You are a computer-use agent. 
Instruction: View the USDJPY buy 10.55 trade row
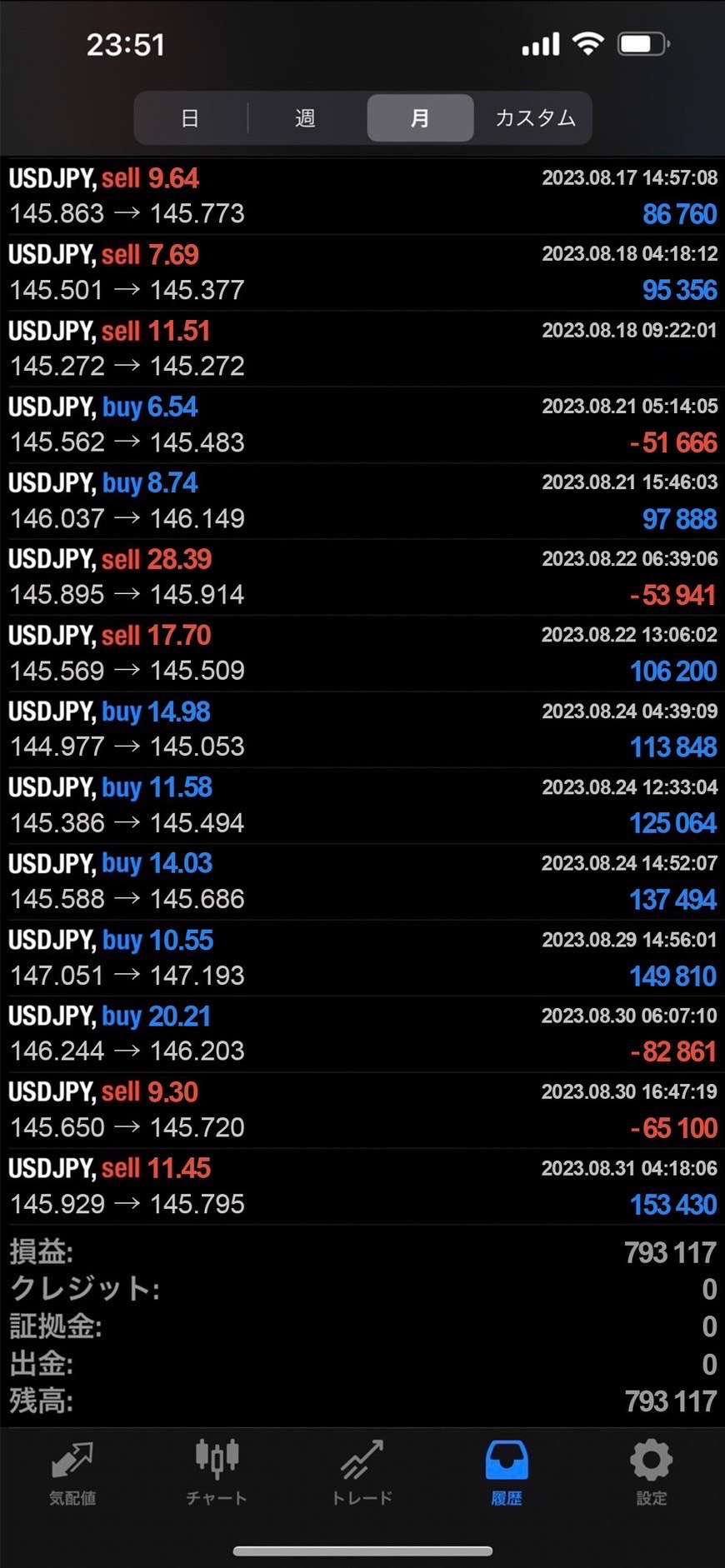point(362,958)
